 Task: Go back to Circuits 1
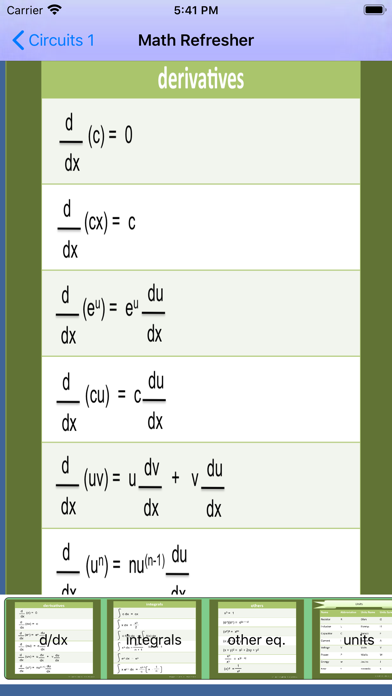pyautogui.click(x=53, y=40)
